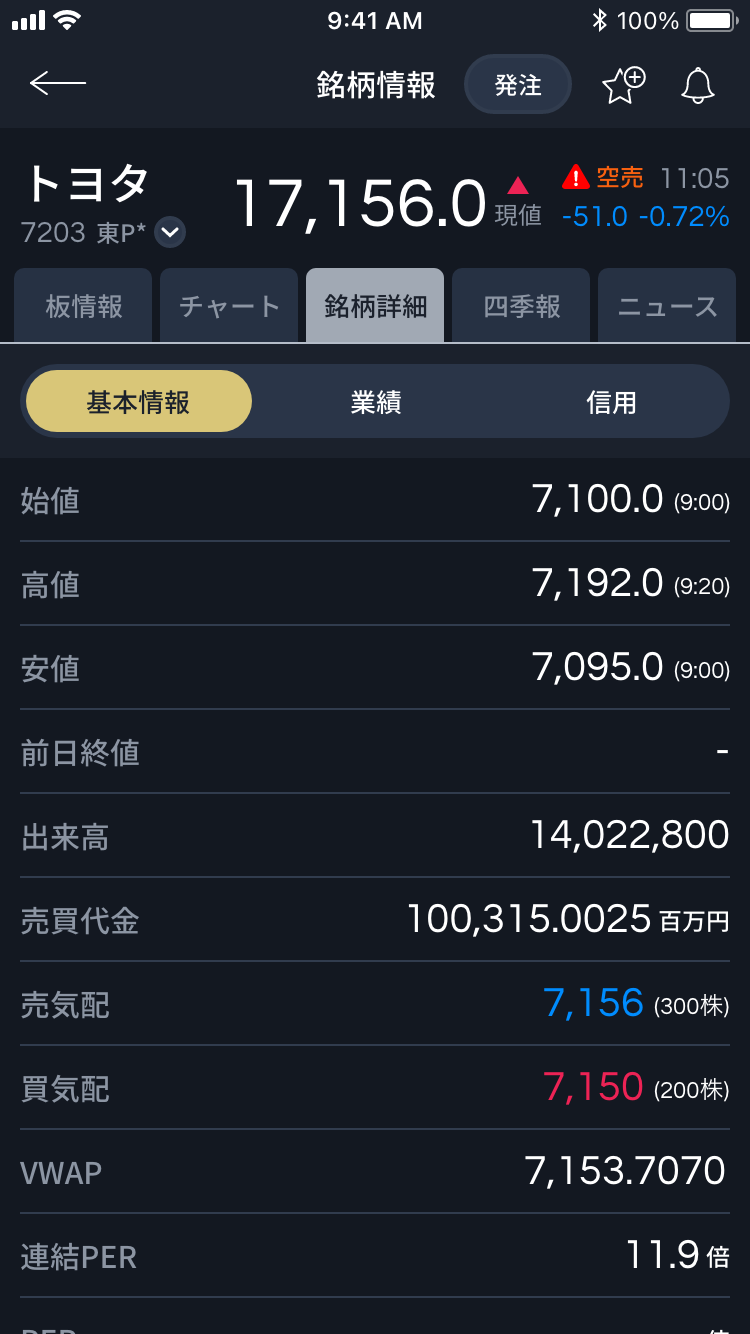The width and height of the screenshot is (750, 1334).
Task: Open the notifications bell
Action: (698, 85)
